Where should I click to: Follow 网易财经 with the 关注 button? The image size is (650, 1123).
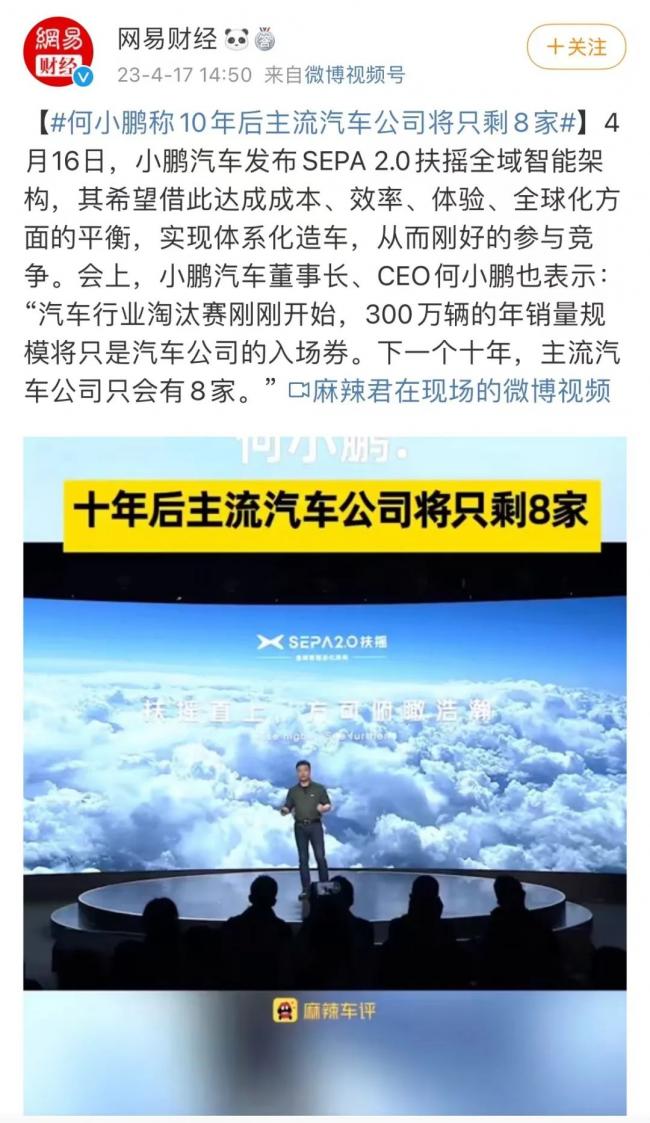[576, 46]
